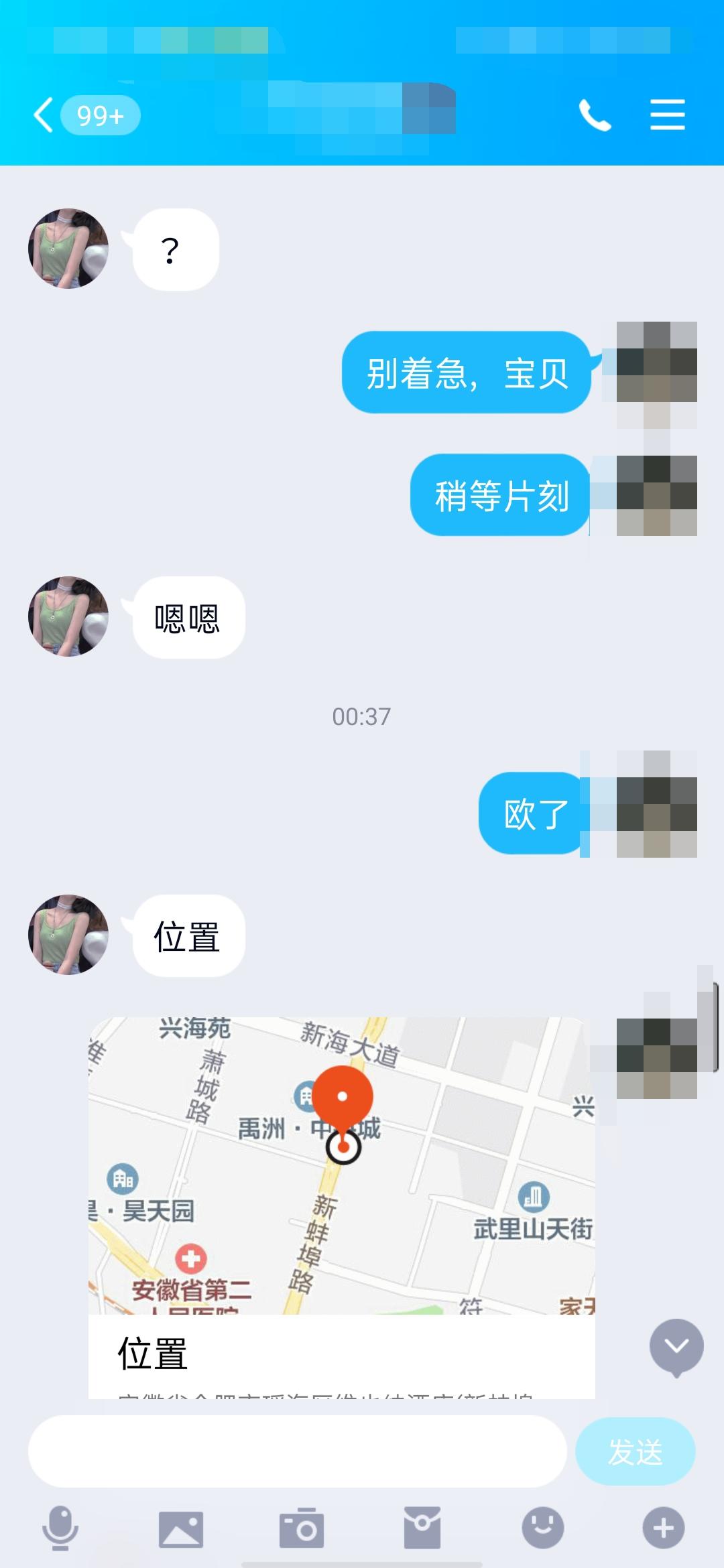
Task: Select the 嗯嗯 received message bubble
Action: click(190, 618)
